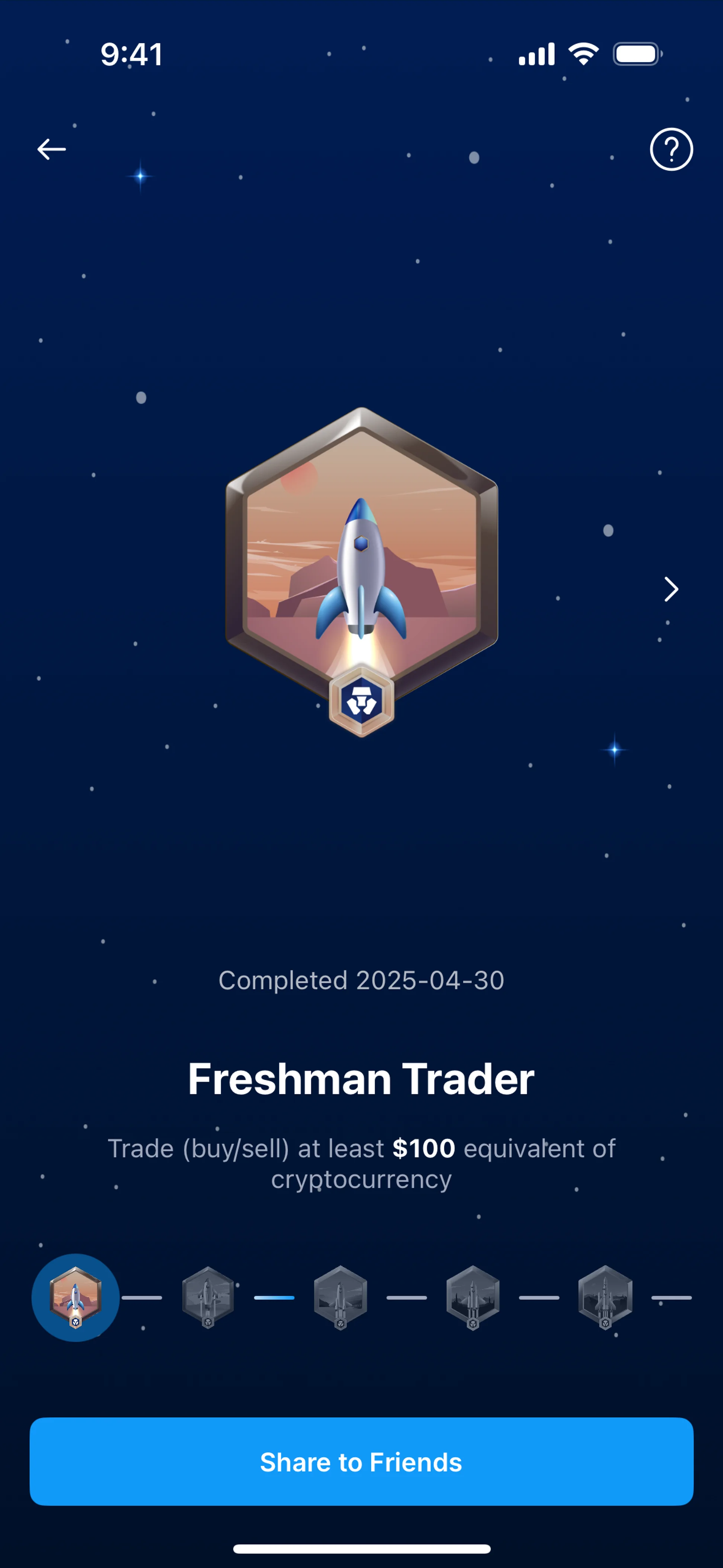Open the help question mark
The height and width of the screenshot is (1568, 723).
tap(671, 149)
